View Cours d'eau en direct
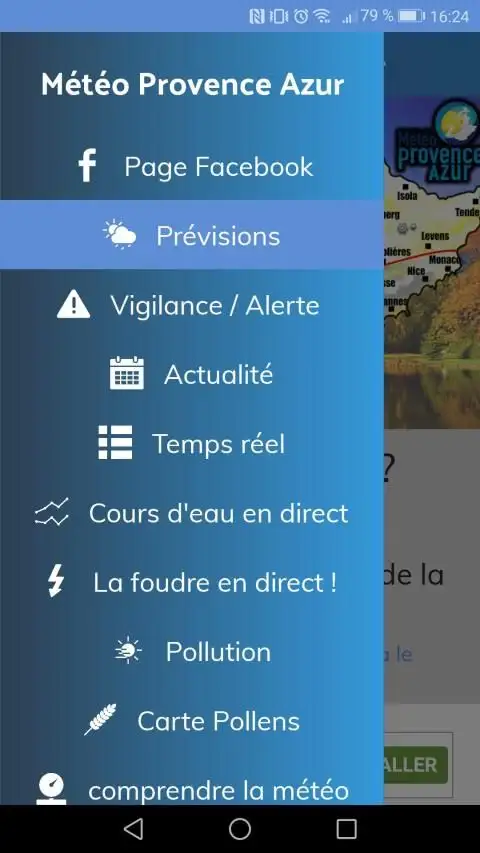Image resolution: width=480 pixels, height=853 pixels. coord(192,512)
